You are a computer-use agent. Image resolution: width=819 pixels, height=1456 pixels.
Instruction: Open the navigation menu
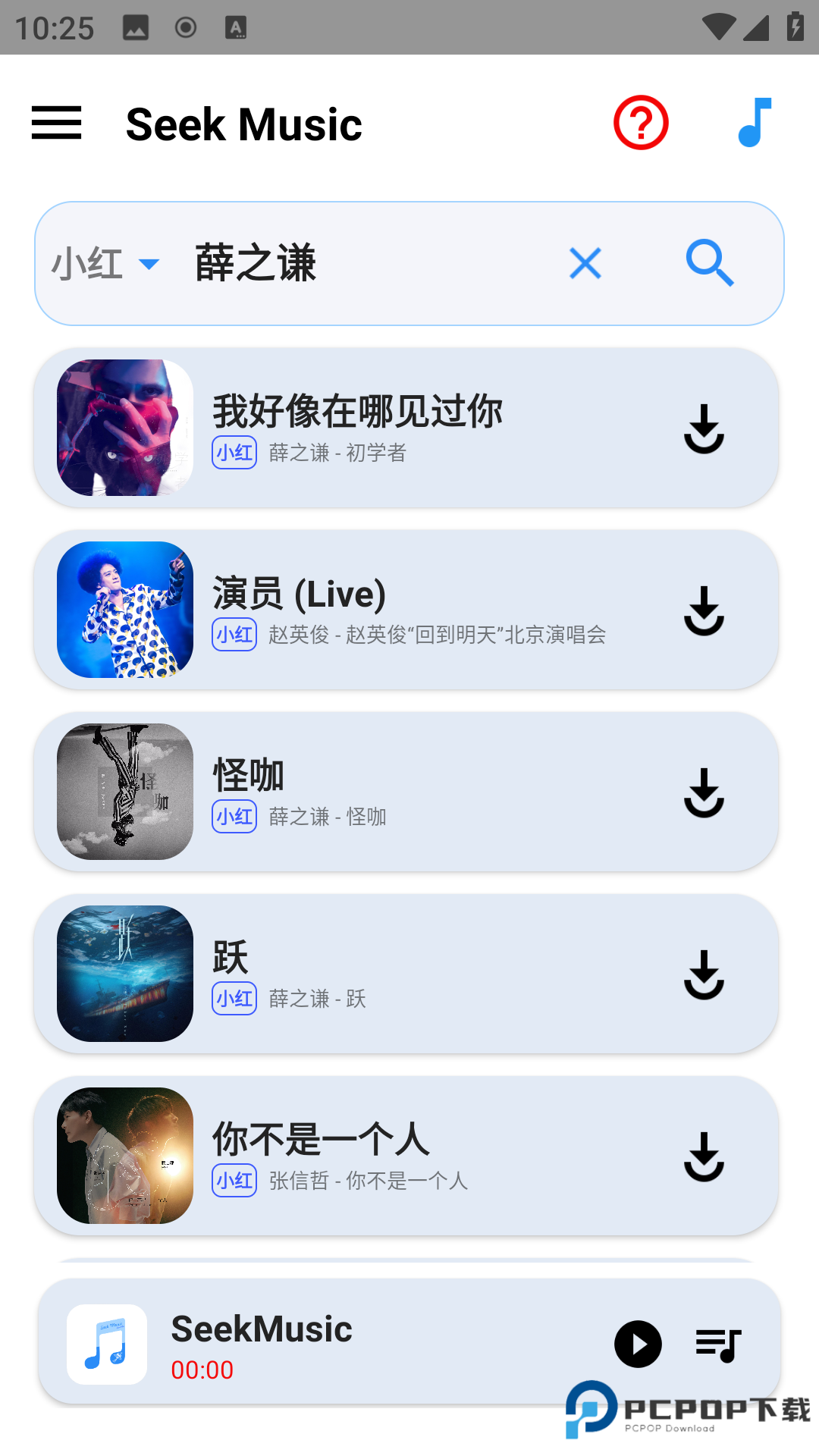(x=56, y=124)
